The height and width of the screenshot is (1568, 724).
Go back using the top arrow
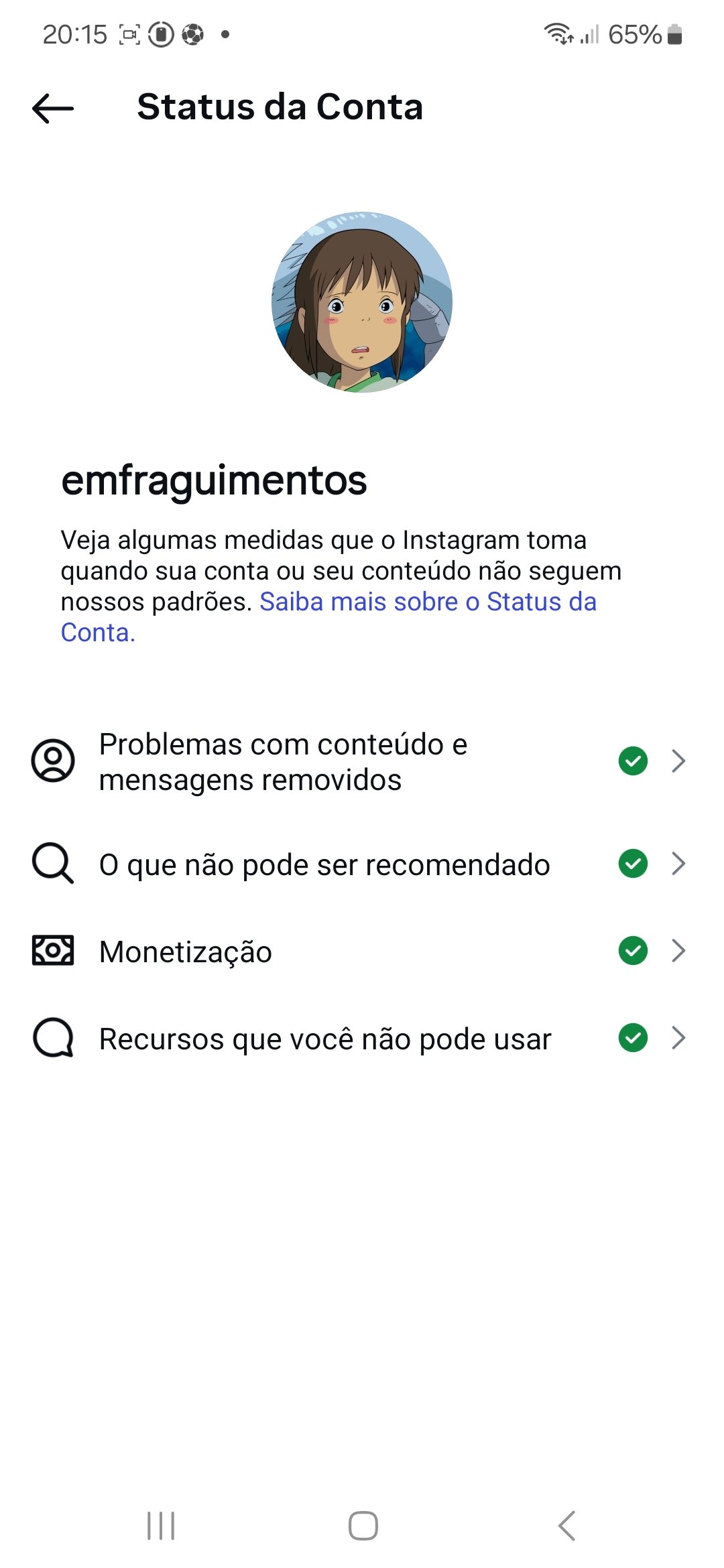[x=53, y=108]
